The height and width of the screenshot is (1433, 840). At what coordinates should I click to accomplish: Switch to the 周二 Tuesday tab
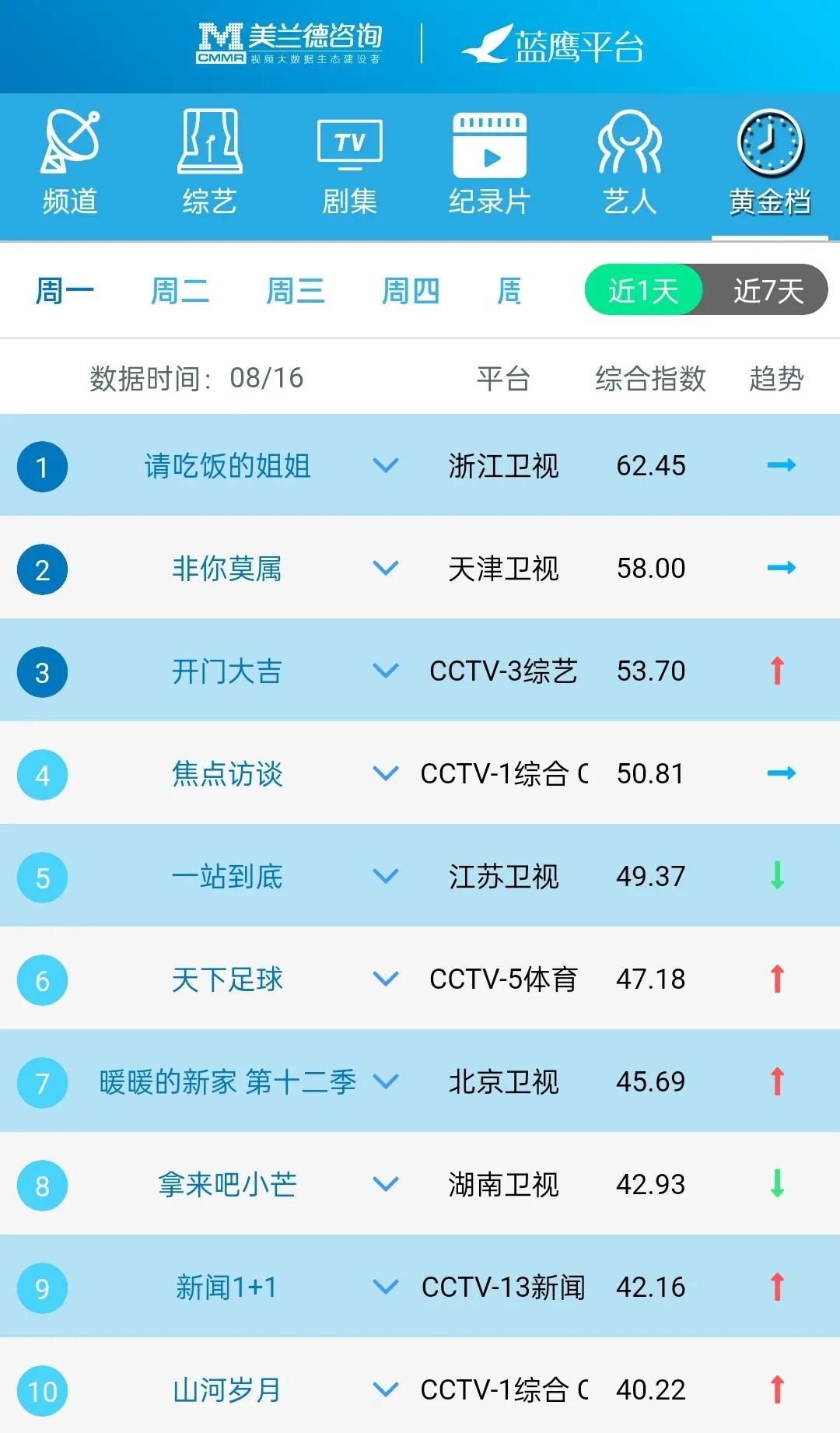coord(180,289)
